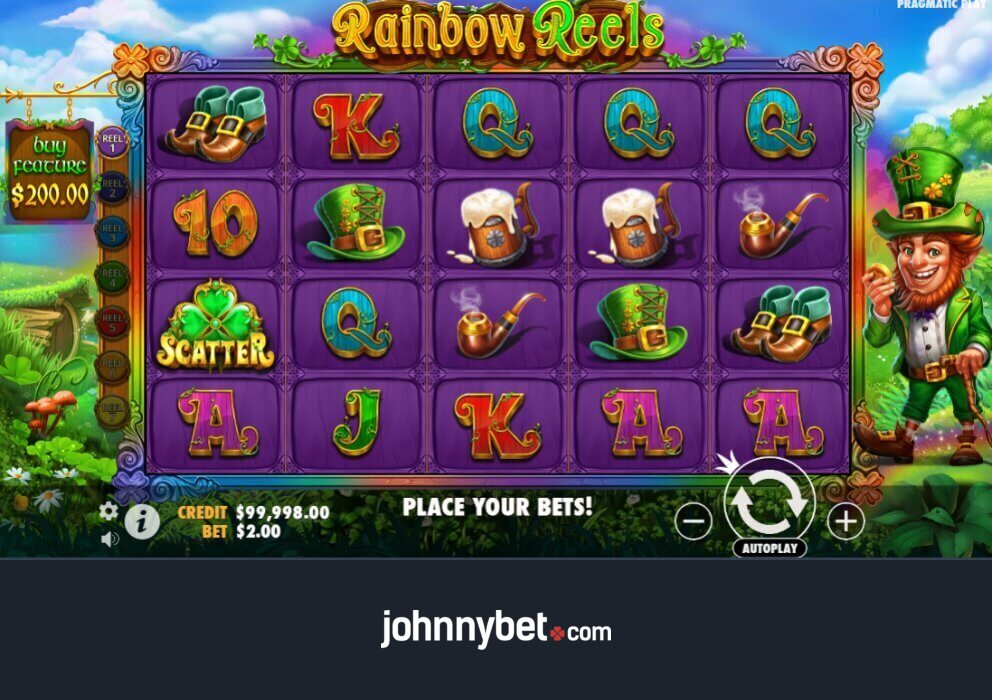Open the game info
992x700 pixels.
[x=142, y=521]
